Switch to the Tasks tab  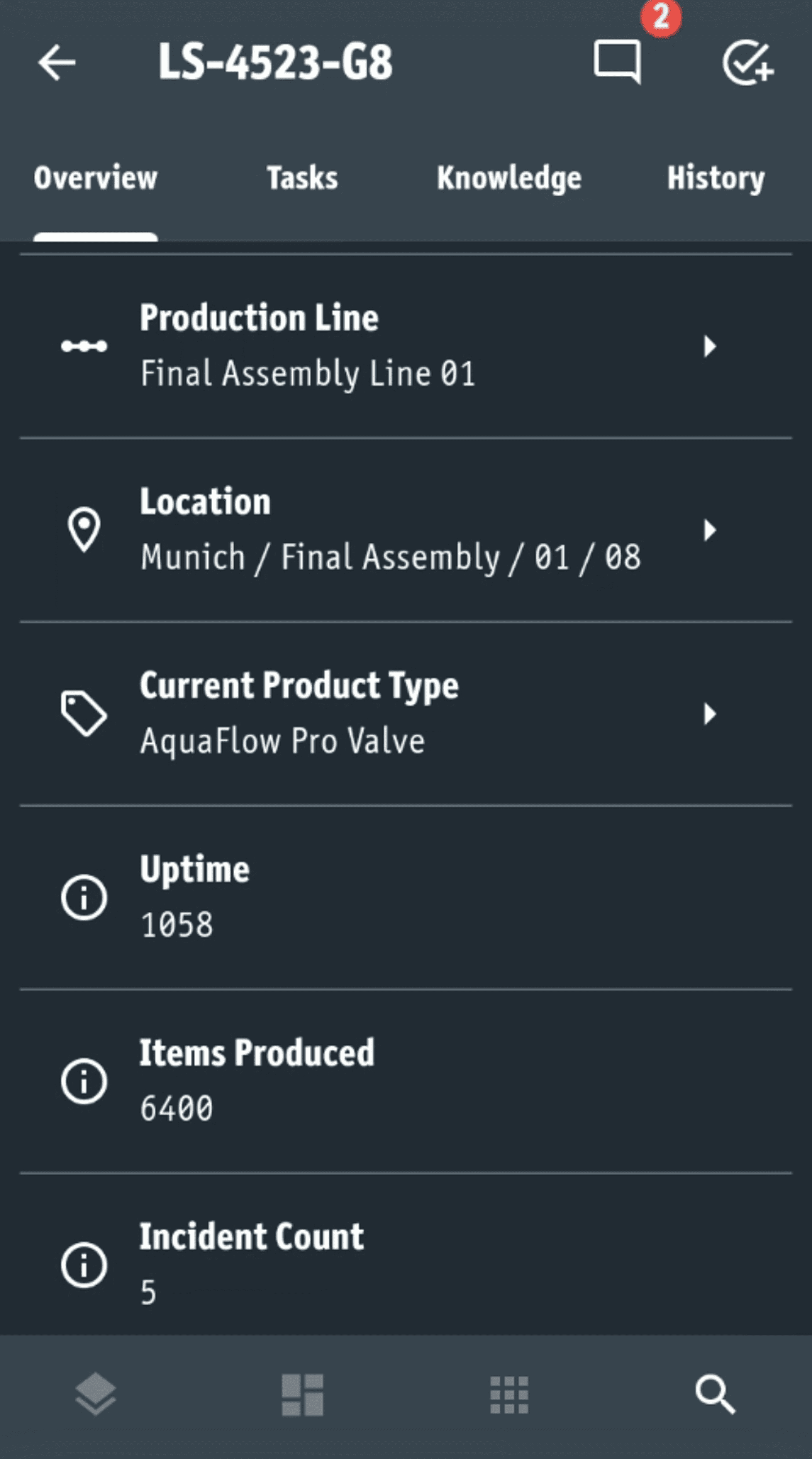(301, 177)
